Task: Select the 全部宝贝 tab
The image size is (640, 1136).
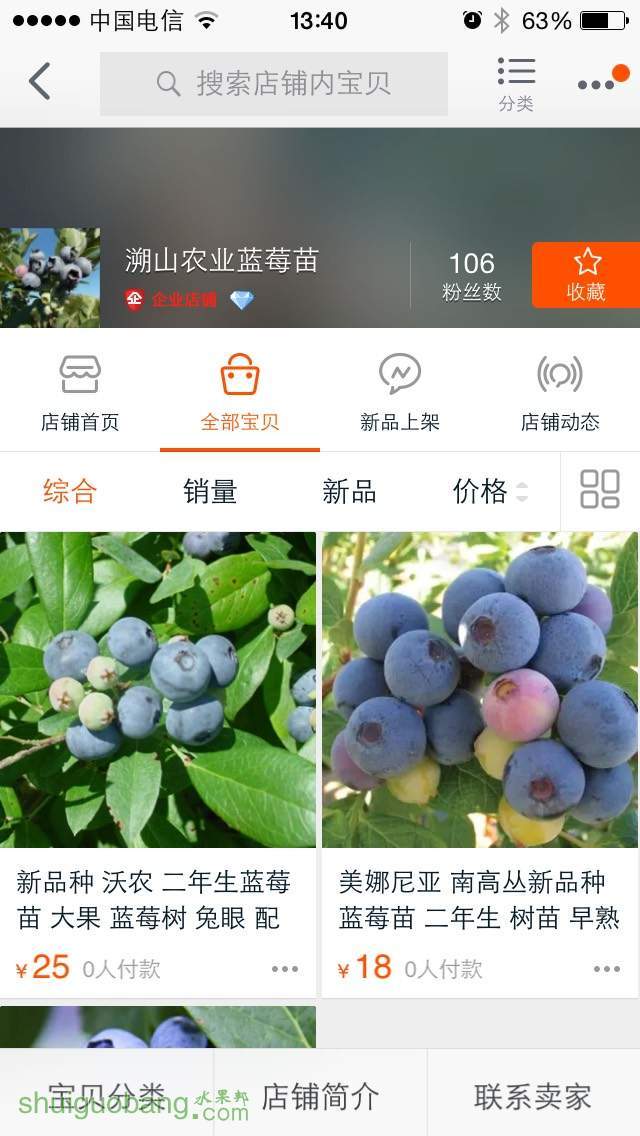Action: (240, 393)
